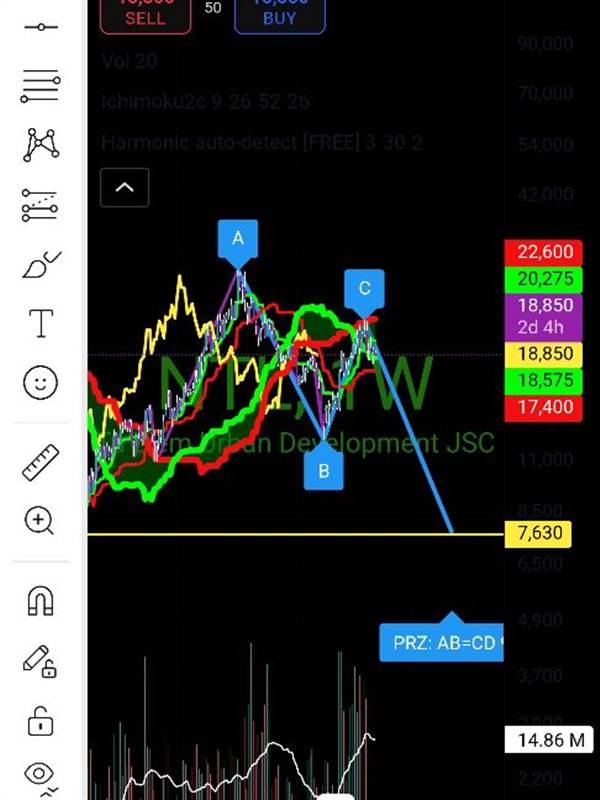Lock all drawing tools

click(x=40, y=719)
